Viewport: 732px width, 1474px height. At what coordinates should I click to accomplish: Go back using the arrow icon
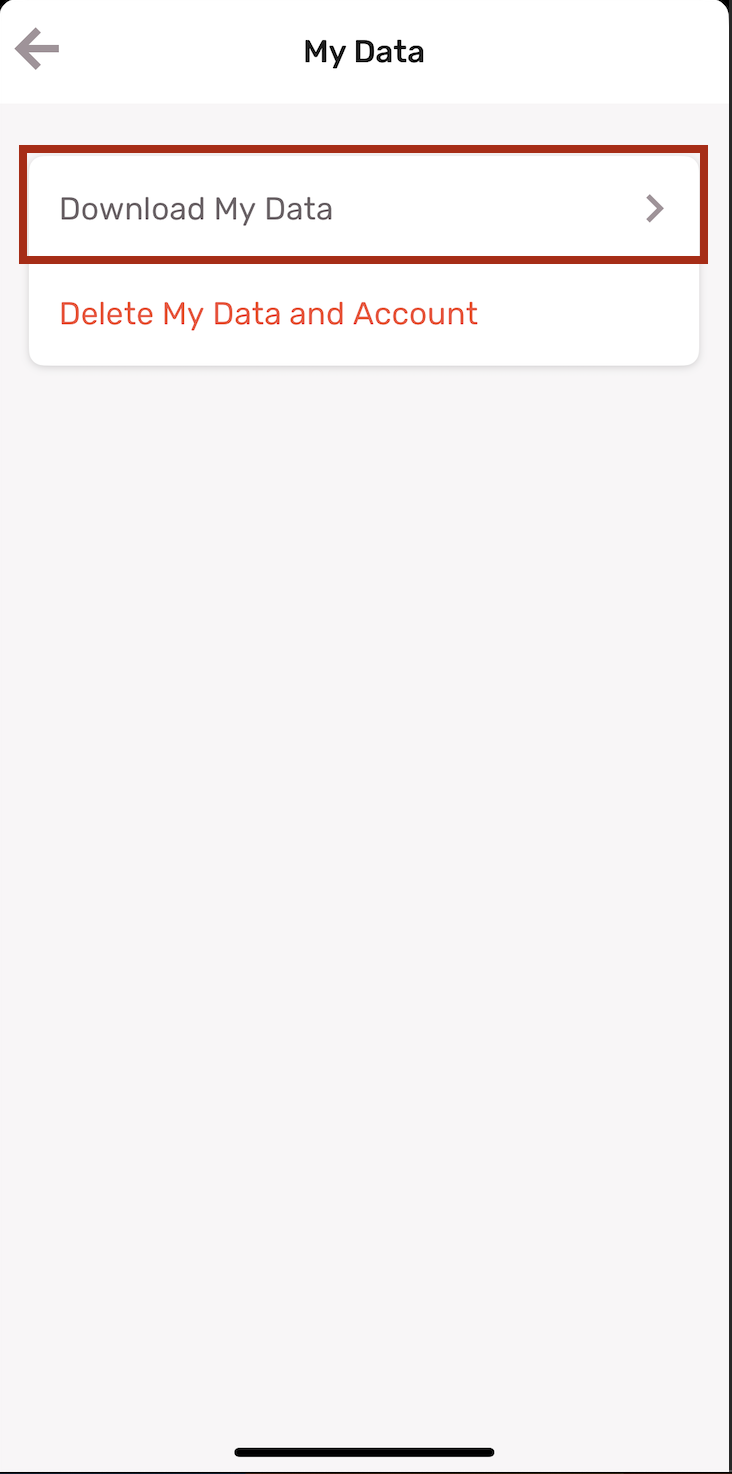(37, 50)
